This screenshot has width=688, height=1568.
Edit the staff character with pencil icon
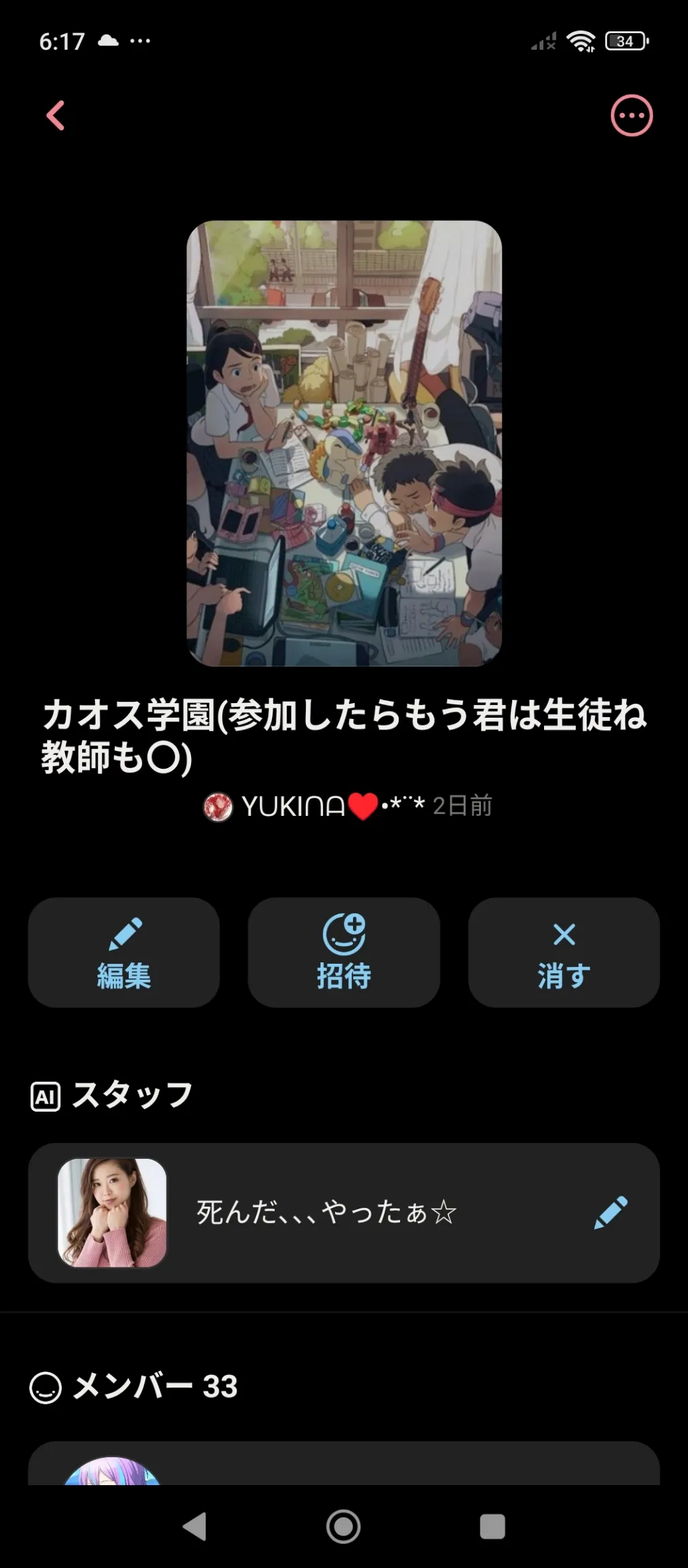click(x=610, y=1212)
